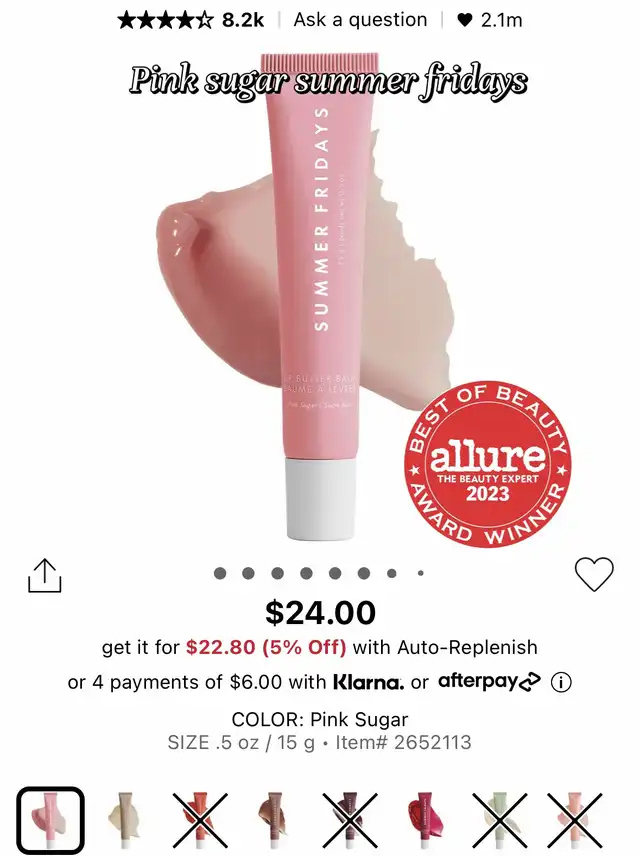
Task: Open the main product image
Action: [322, 290]
